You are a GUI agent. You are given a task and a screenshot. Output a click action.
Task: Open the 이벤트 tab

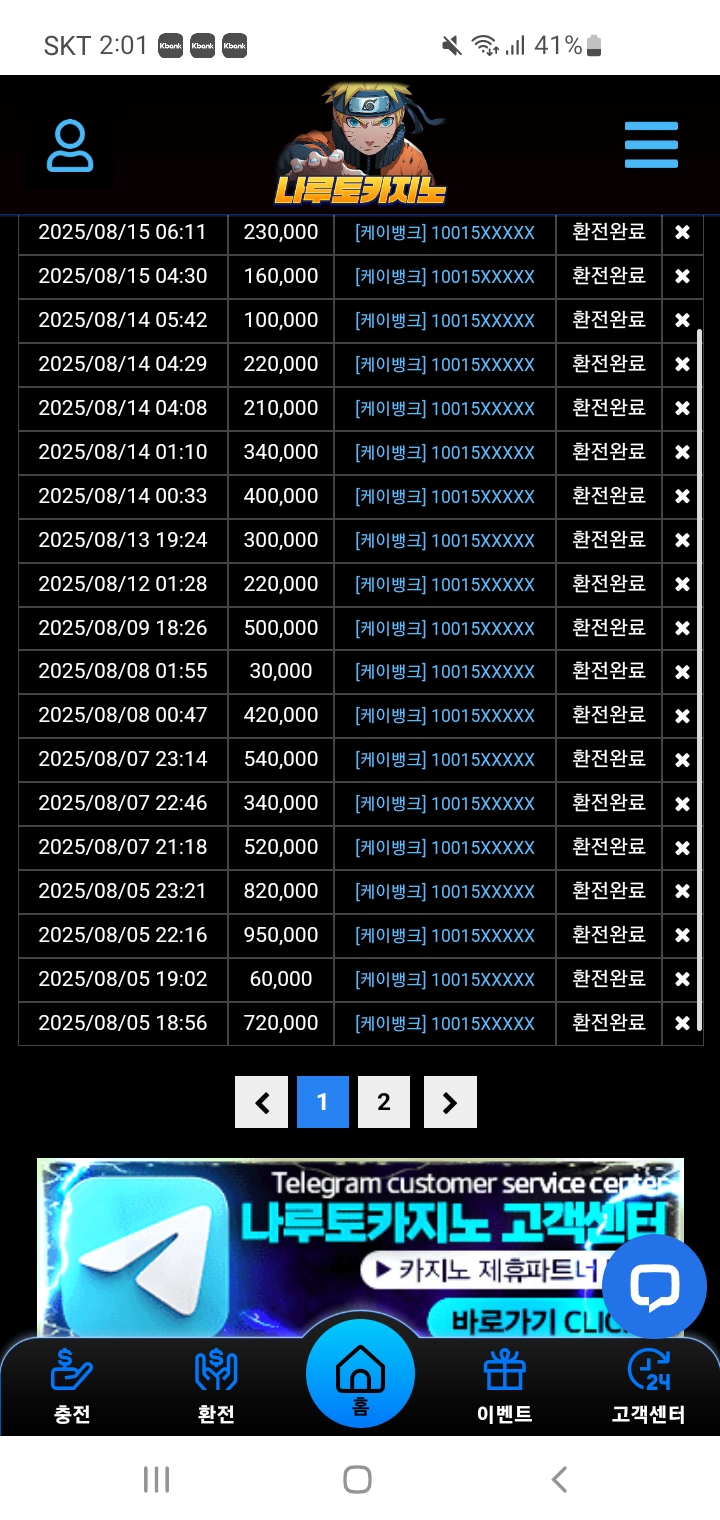504,1386
